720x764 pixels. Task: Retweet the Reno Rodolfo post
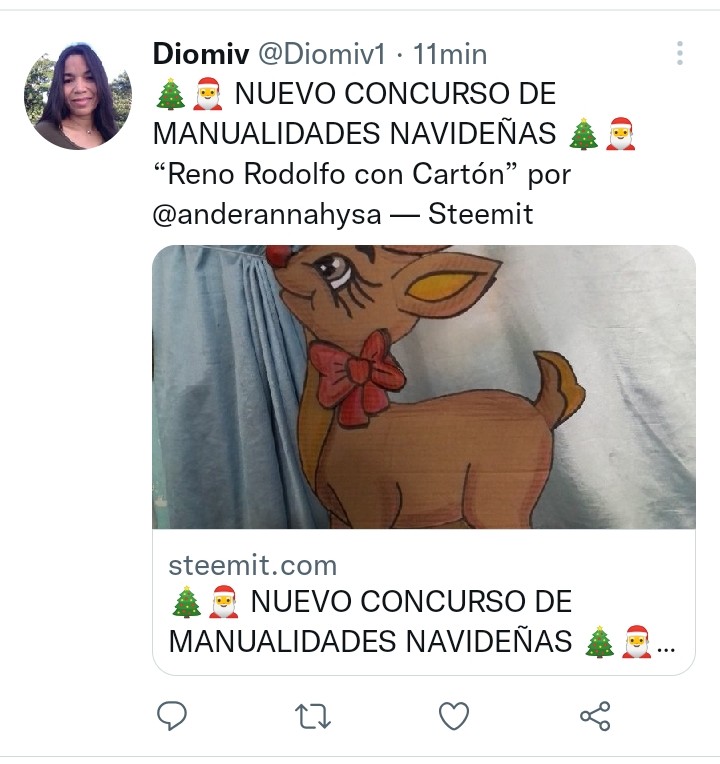coord(313,716)
